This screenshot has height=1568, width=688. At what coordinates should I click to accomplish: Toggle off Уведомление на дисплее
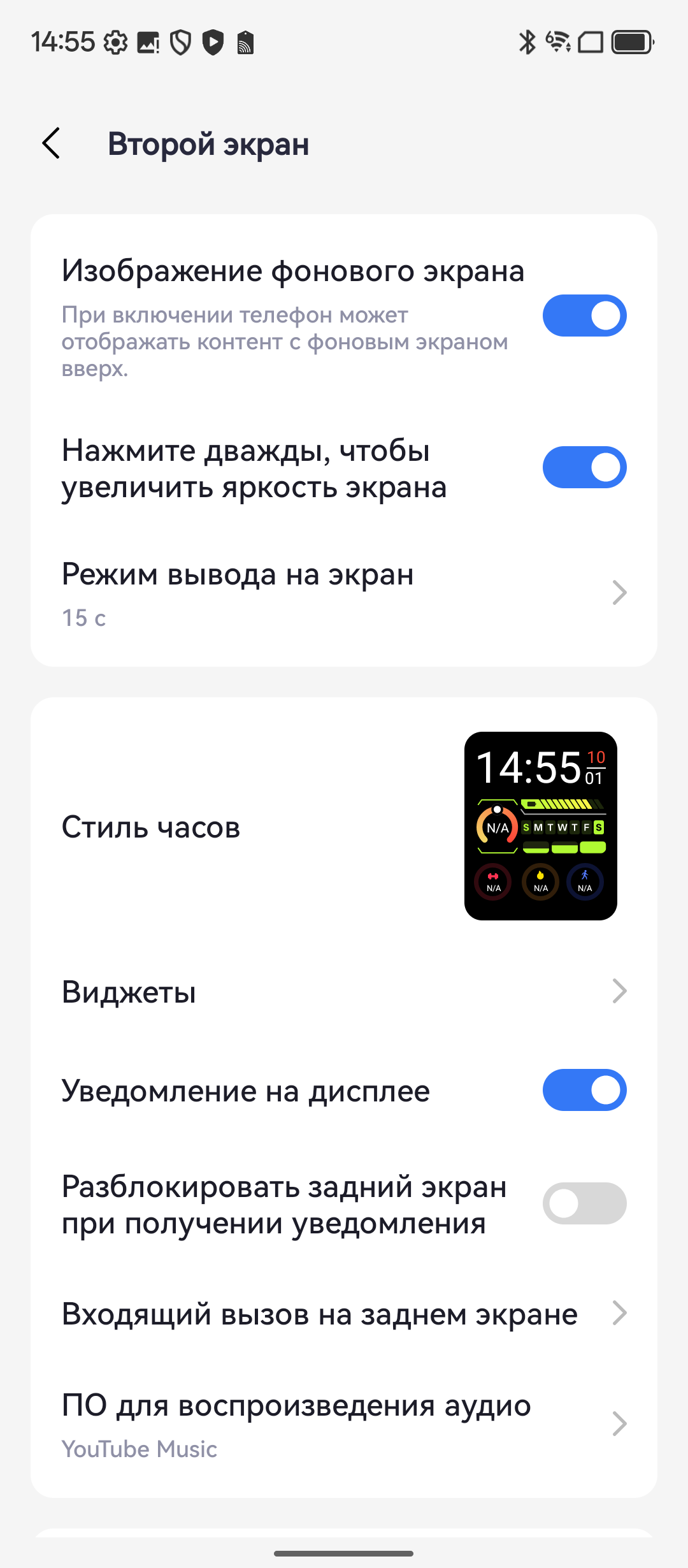584,1090
